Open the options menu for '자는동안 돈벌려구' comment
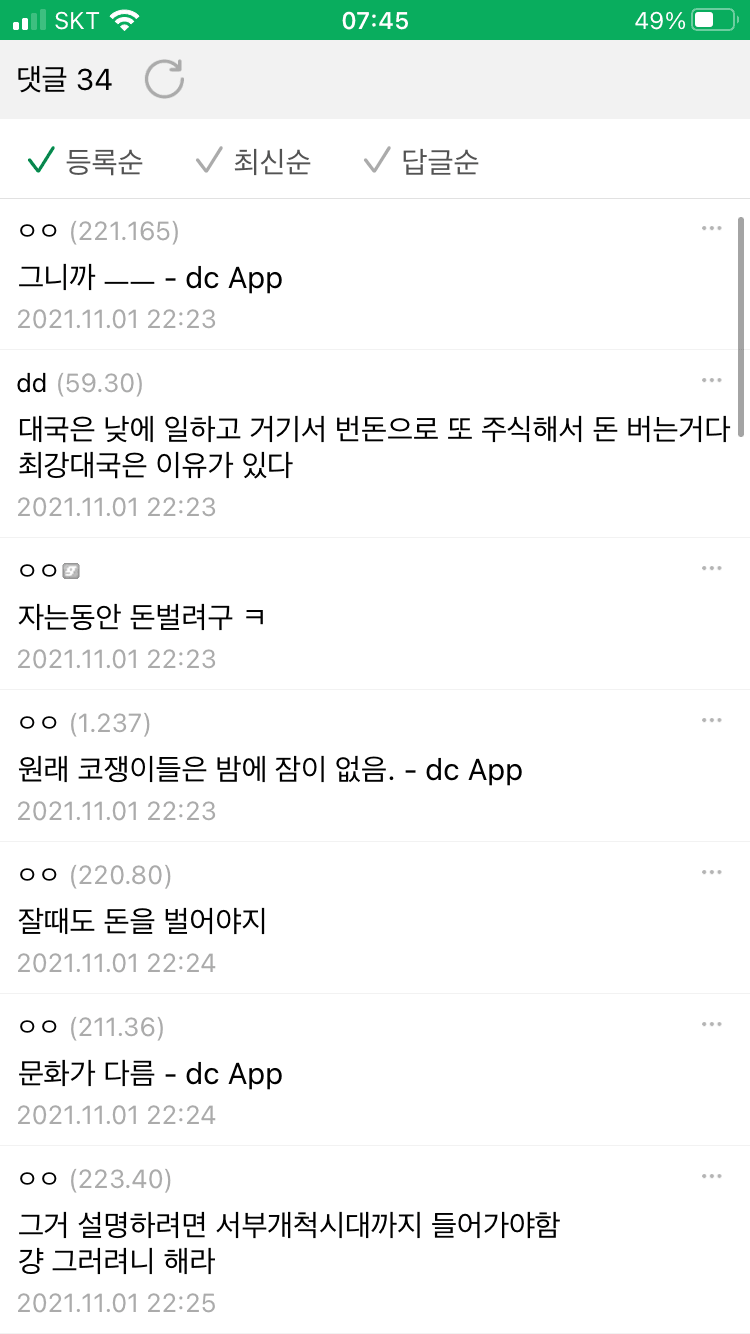 pyautogui.click(x=712, y=568)
